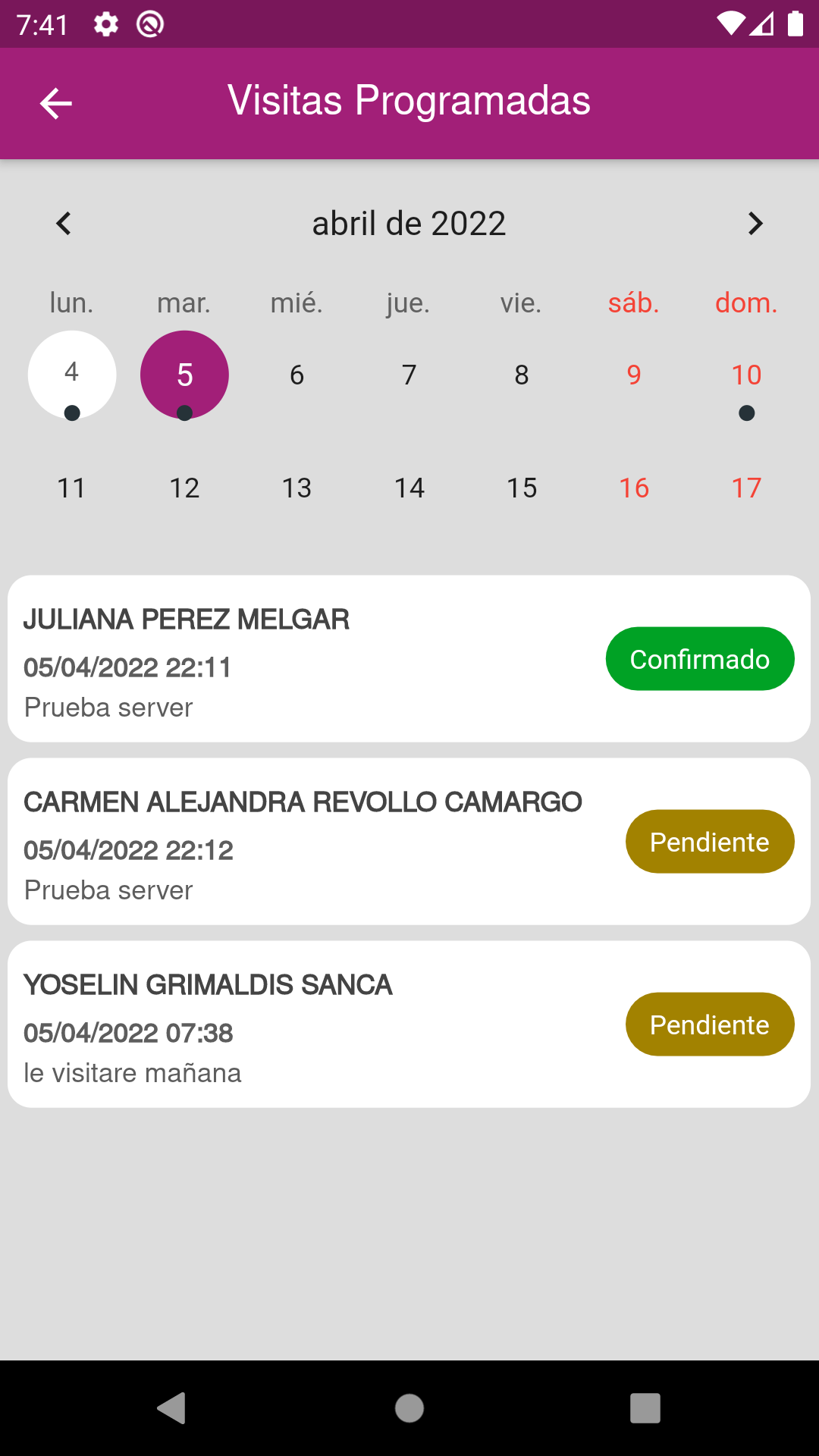Select April 10 on the calendar

pyautogui.click(x=746, y=375)
